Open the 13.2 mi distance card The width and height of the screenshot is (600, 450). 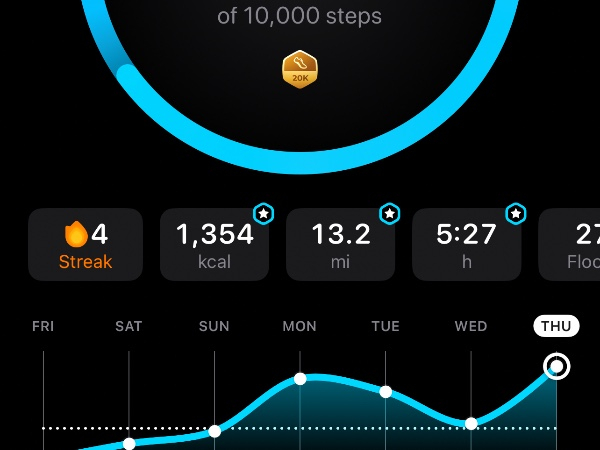pyautogui.click(x=340, y=244)
